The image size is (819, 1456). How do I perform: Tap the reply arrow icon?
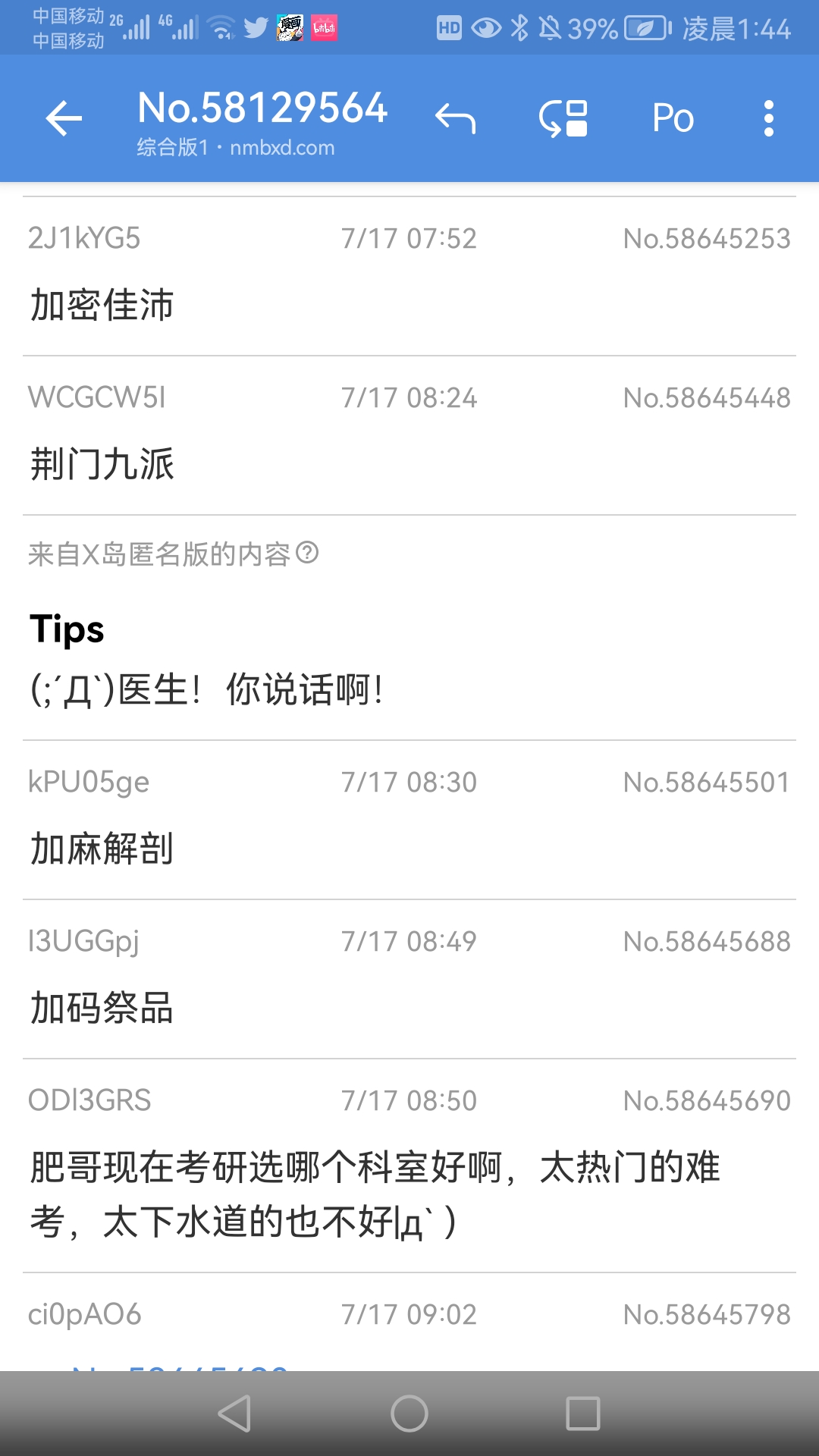tap(455, 119)
